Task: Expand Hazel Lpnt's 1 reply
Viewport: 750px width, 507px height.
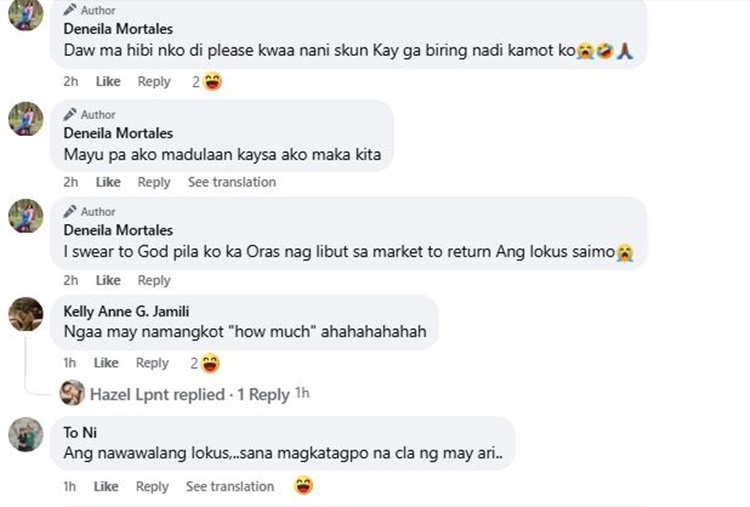Action: (189, 395)
